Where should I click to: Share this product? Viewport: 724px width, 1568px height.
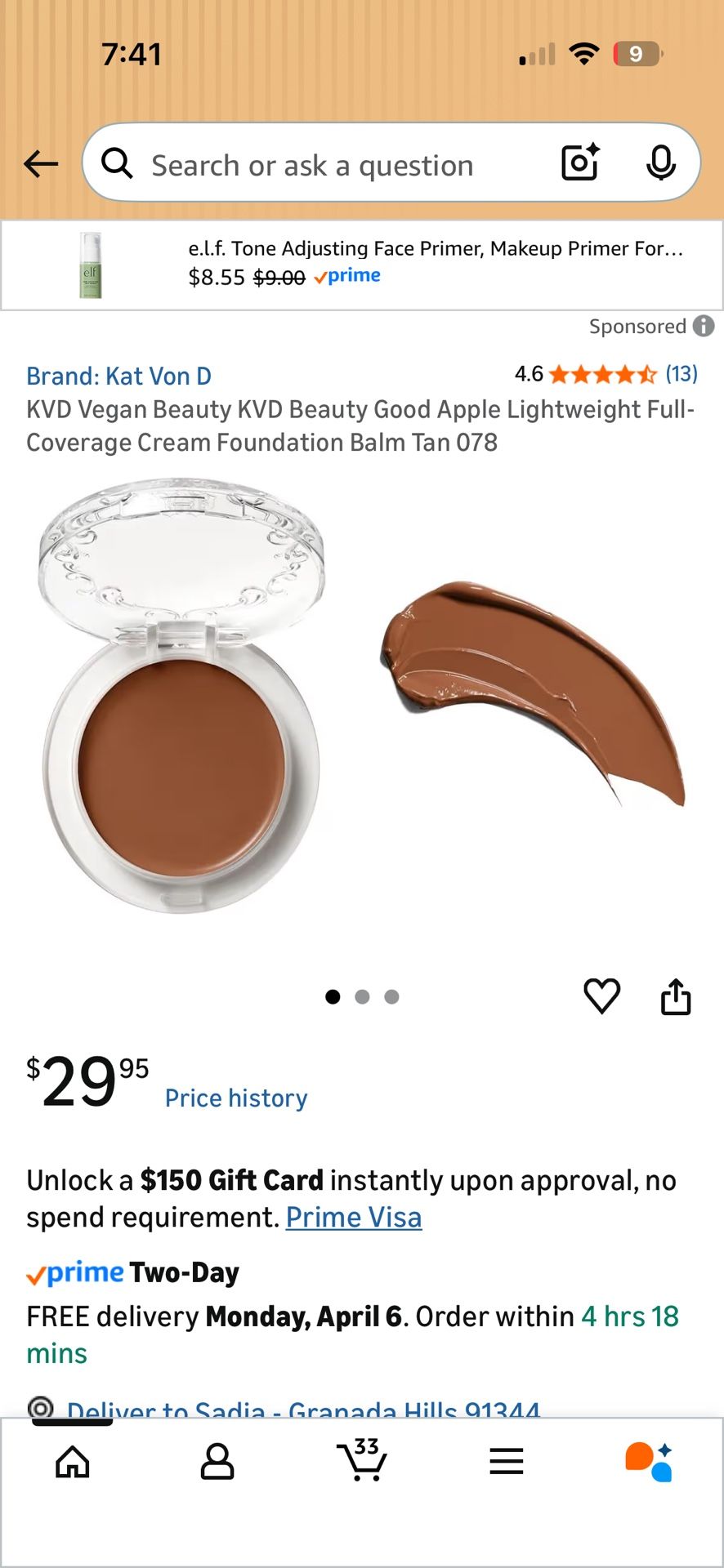(676, 996)
